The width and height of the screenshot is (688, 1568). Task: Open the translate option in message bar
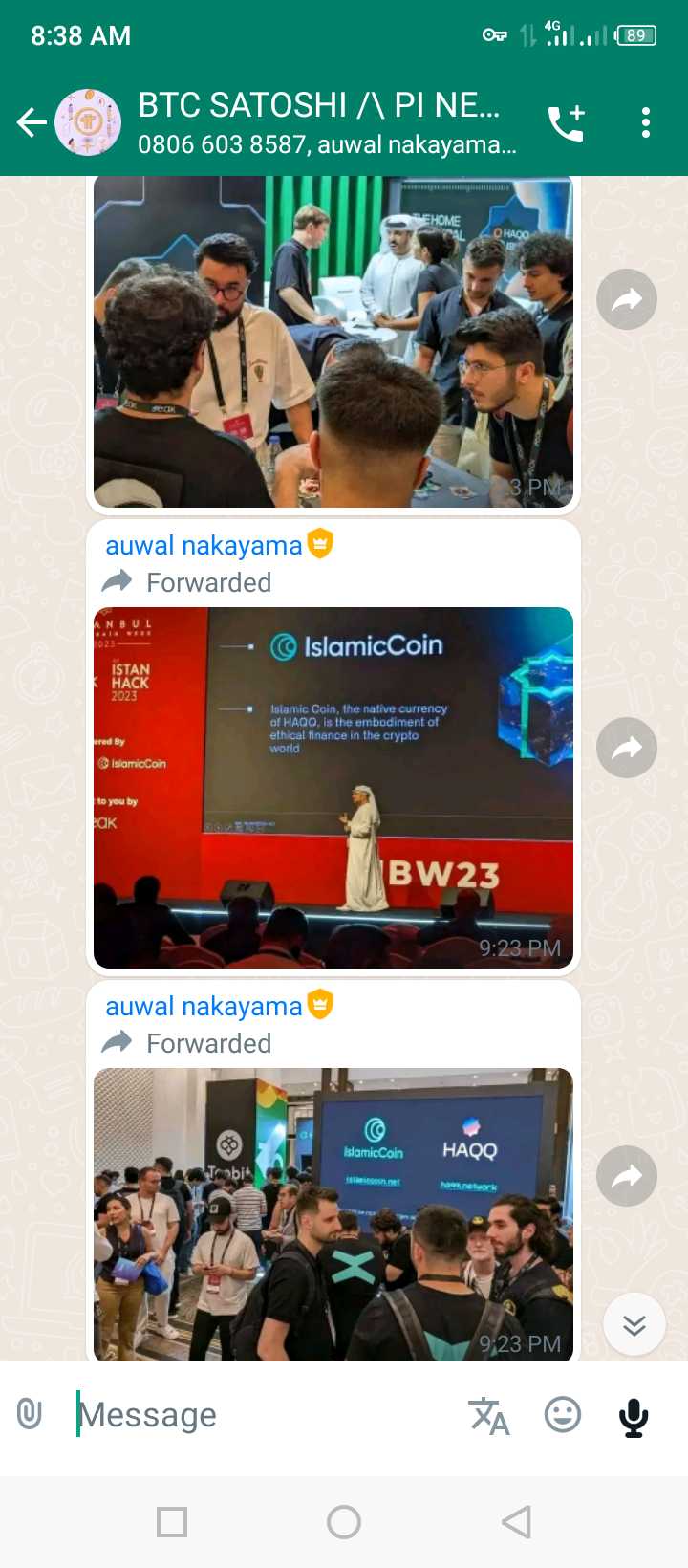click(488, 1415)
